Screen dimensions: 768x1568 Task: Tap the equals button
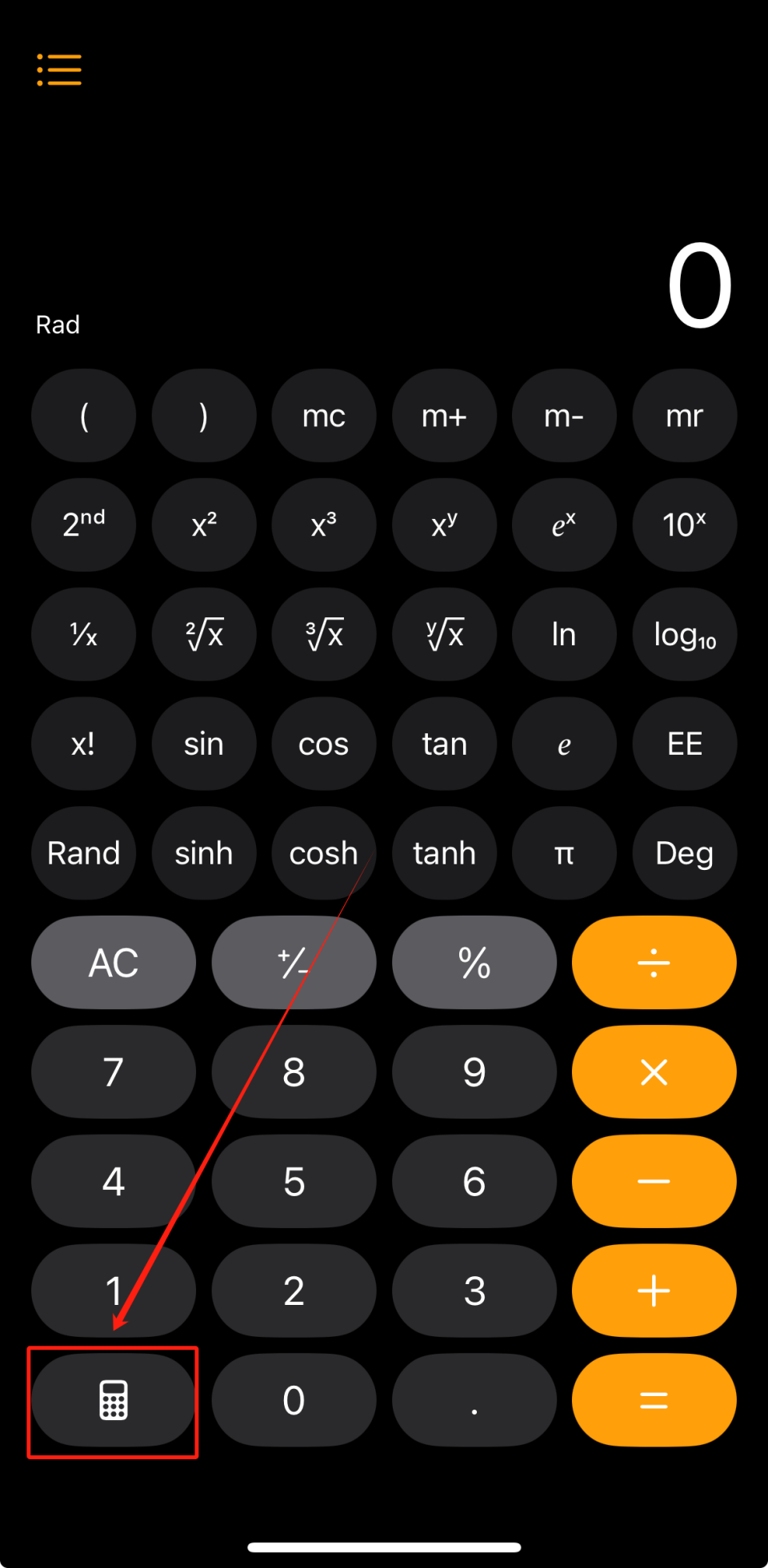coord(654,1400)
